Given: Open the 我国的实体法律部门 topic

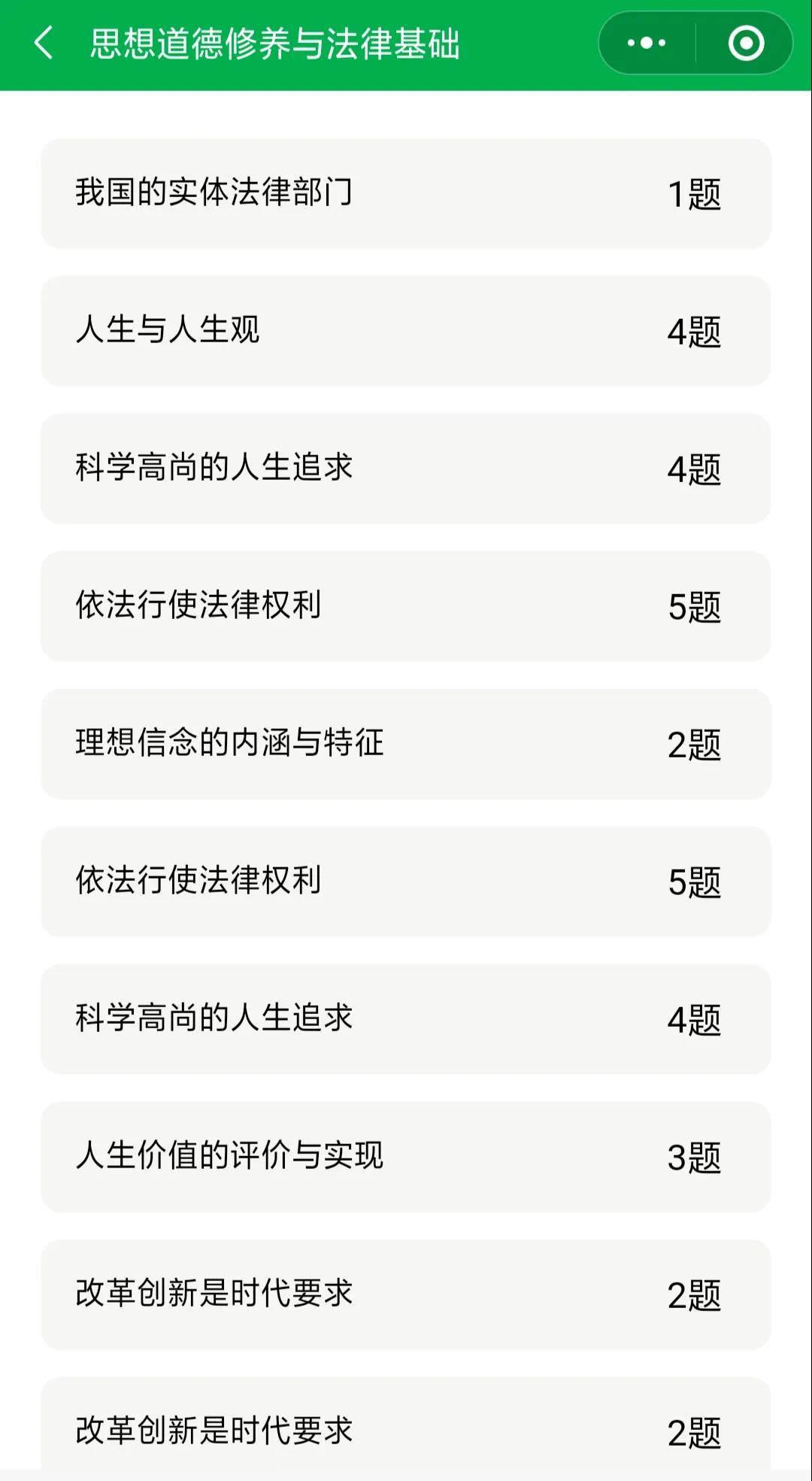Looking at the screenshot, I should (x=406, y=193).
